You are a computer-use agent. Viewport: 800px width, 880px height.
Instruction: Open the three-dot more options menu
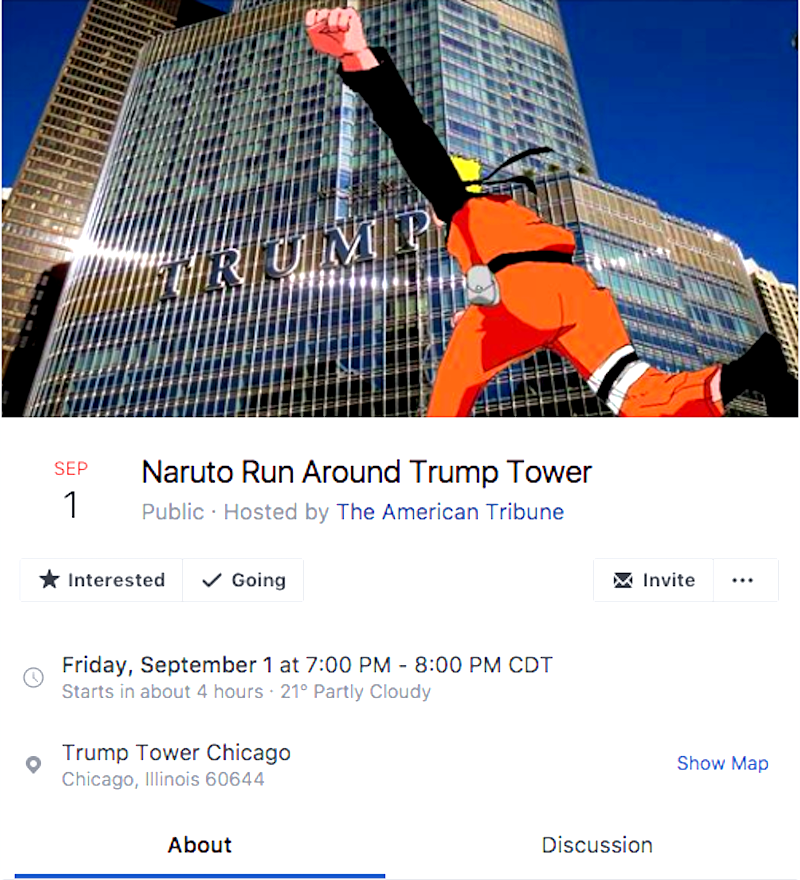743,580
